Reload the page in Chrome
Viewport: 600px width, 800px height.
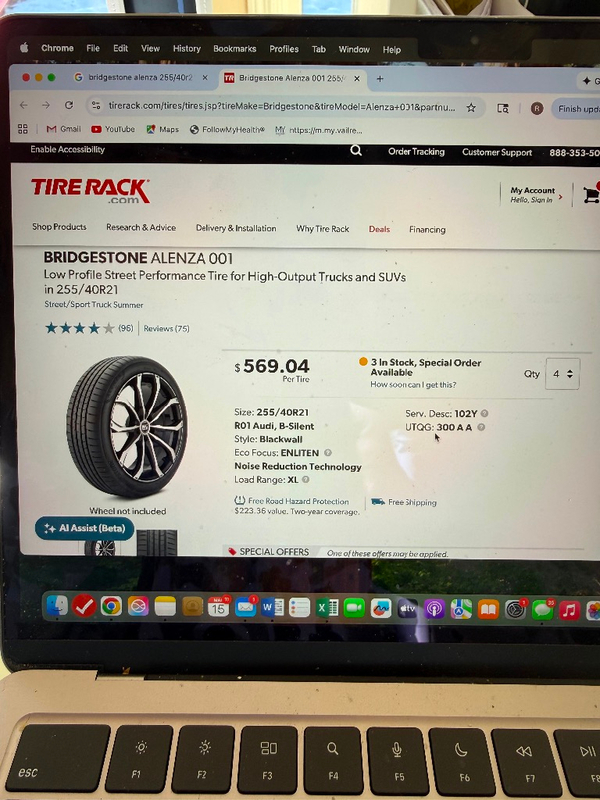(x=69, y=106)
